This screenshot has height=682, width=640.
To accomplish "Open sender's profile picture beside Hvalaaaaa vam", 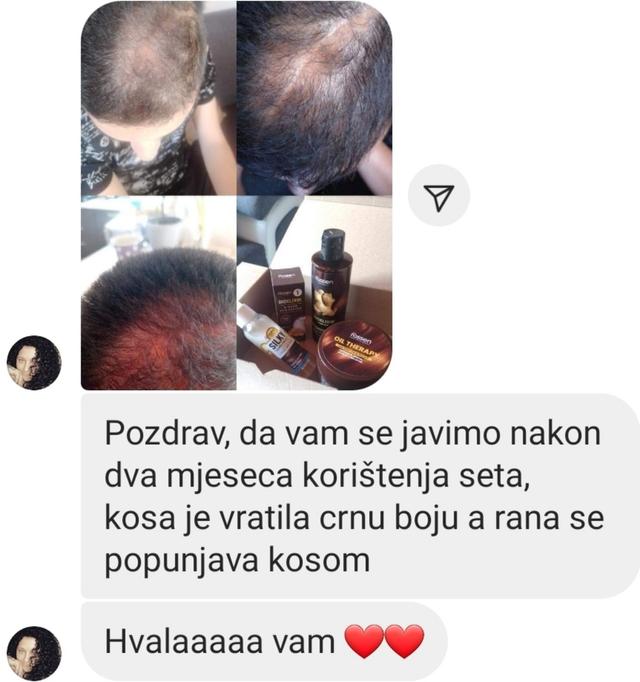I will [x=34, y=652].
